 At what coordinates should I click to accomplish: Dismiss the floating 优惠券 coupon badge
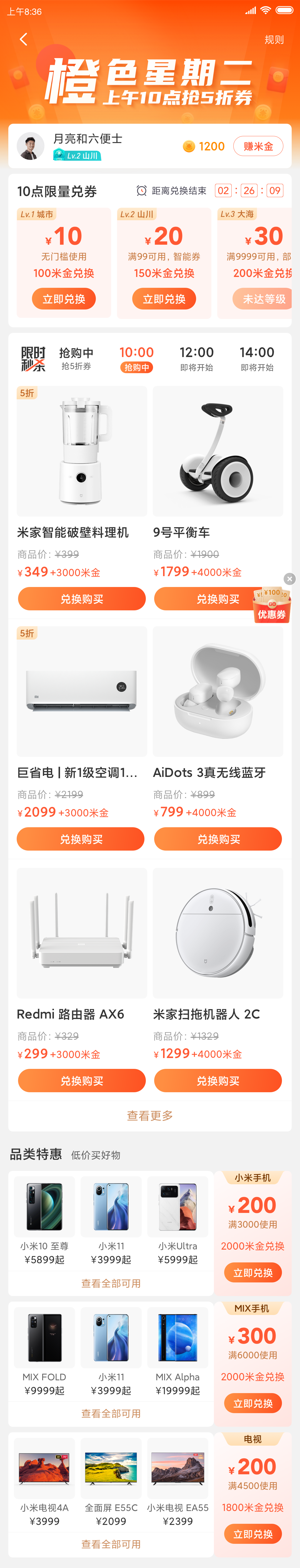click(290, 579)
